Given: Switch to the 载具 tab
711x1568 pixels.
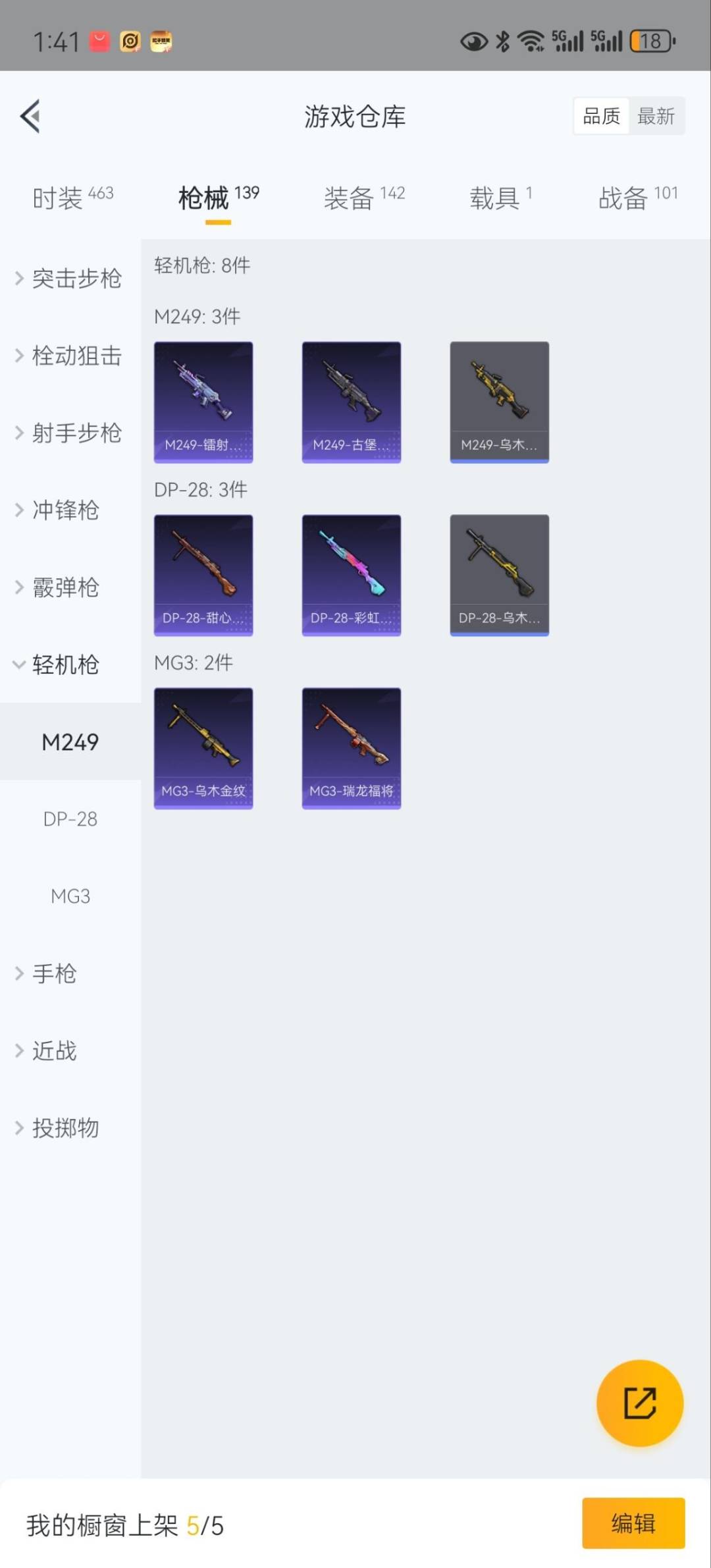Looking at the screenshot, I should [x=500, y=197].
